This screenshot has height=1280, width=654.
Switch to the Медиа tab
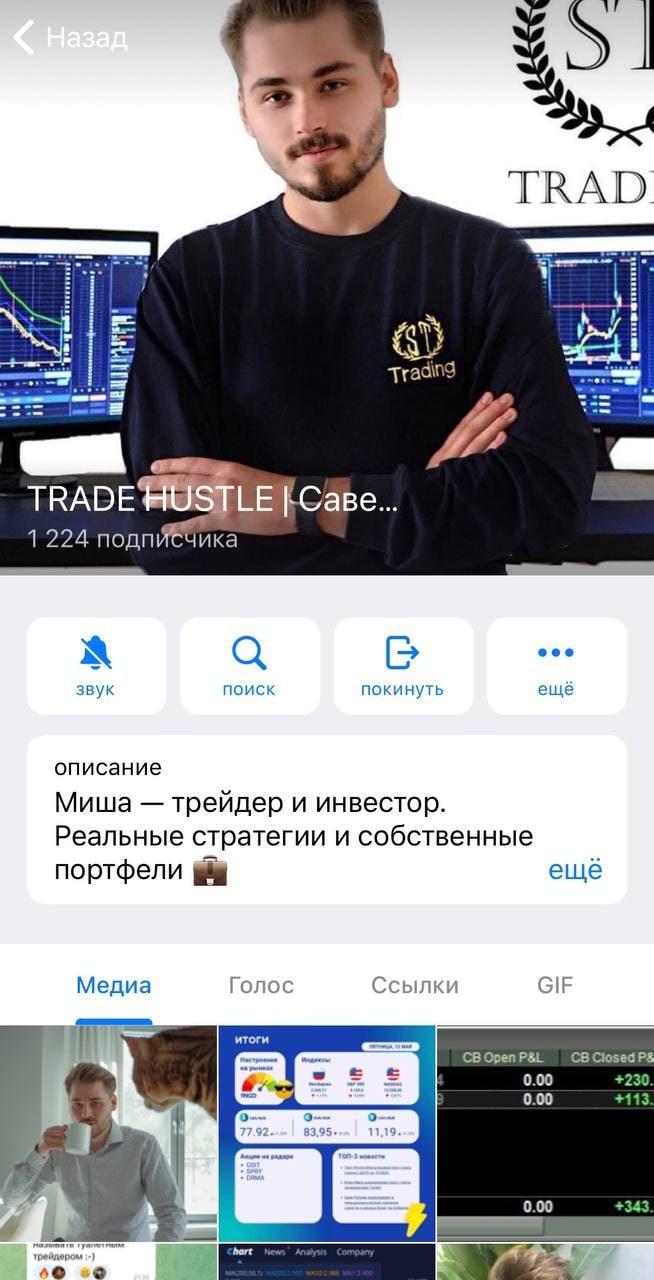tap(113, 985)
